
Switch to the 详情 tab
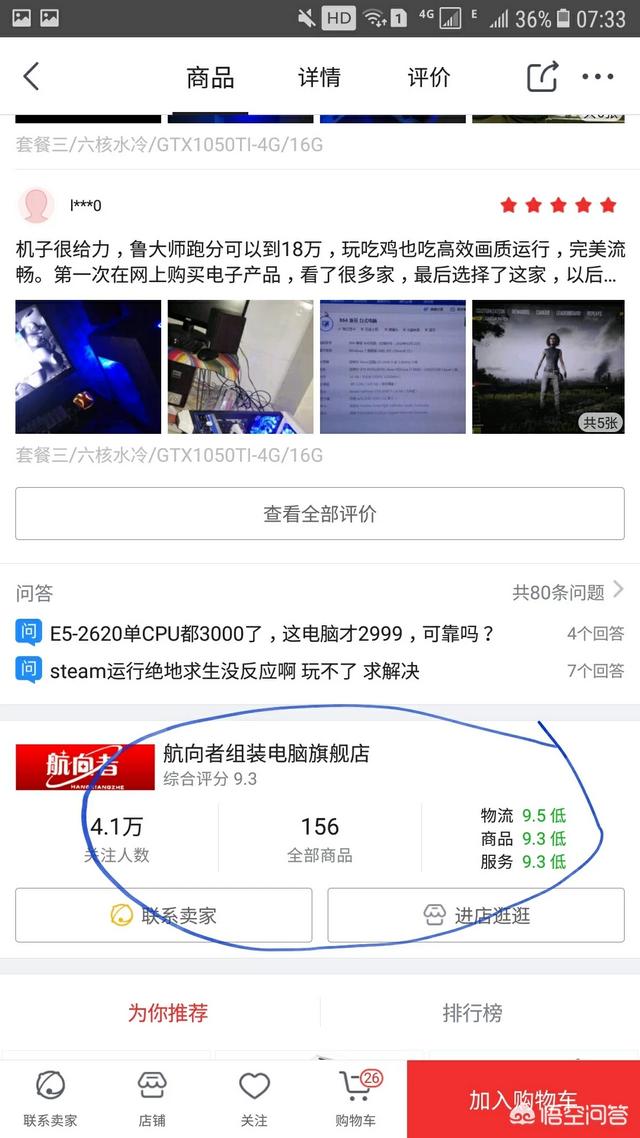coord(319,77)
